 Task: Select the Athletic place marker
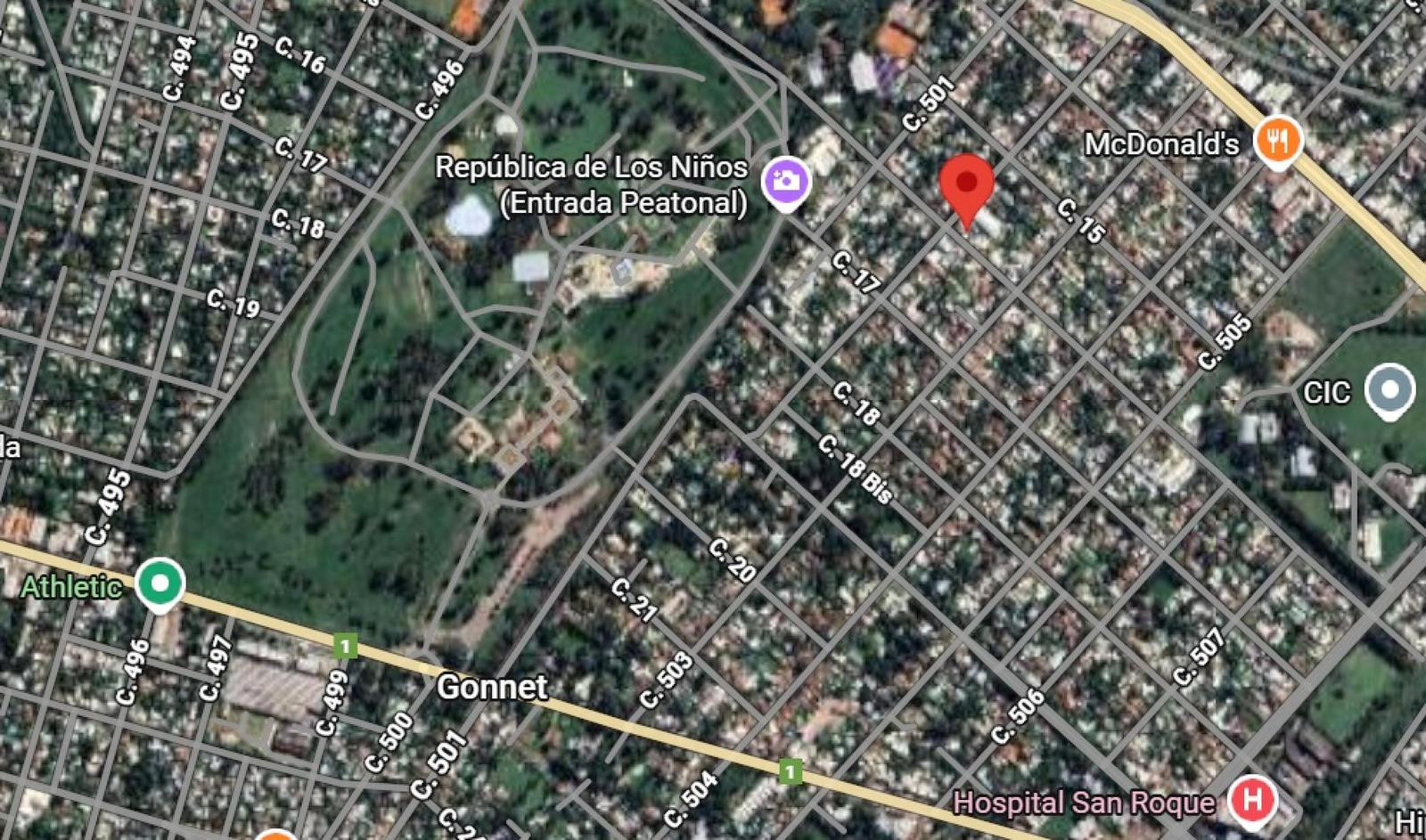click(160, 584)
